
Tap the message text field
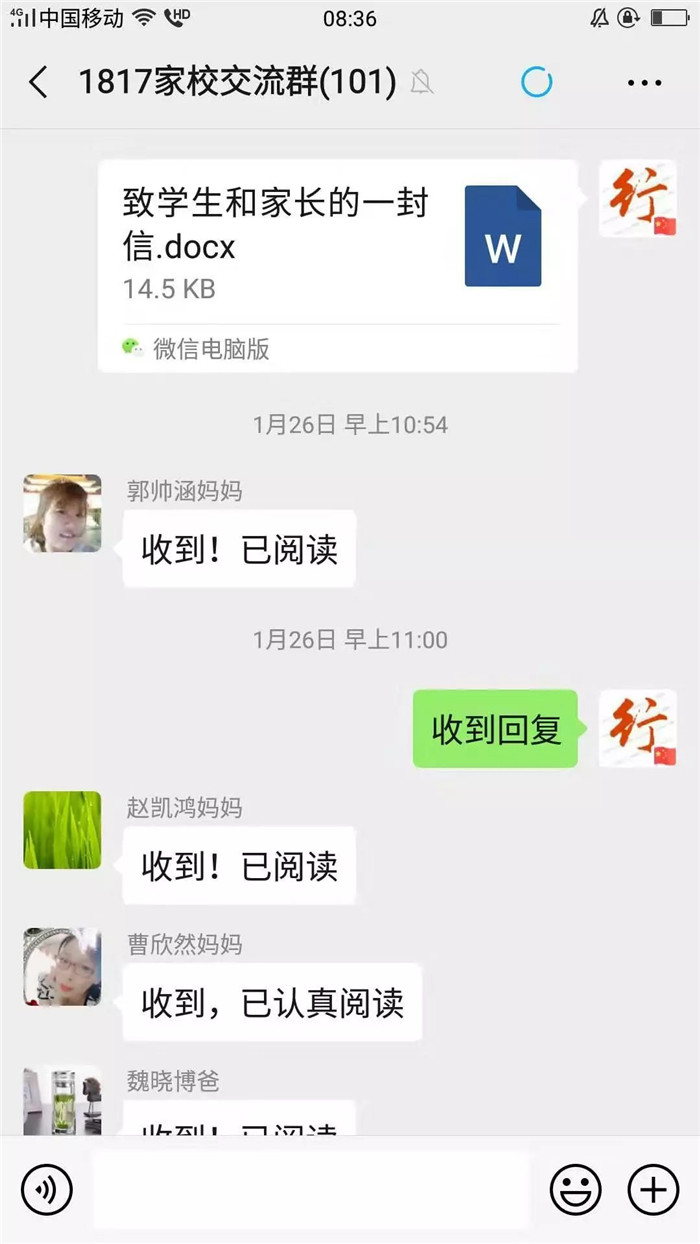310,1190
